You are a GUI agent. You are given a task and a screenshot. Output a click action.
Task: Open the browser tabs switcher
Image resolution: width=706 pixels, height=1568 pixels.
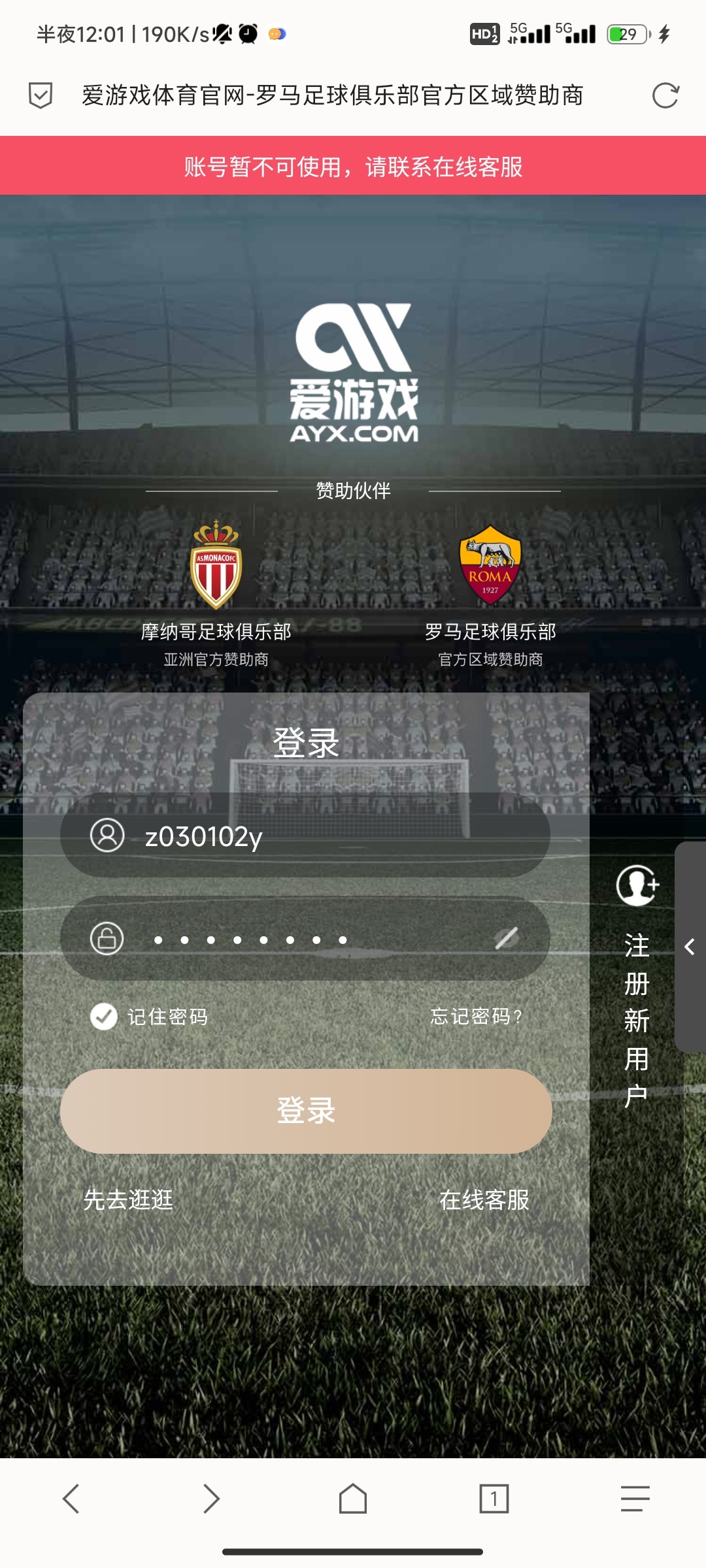[x=494, y=1499]
